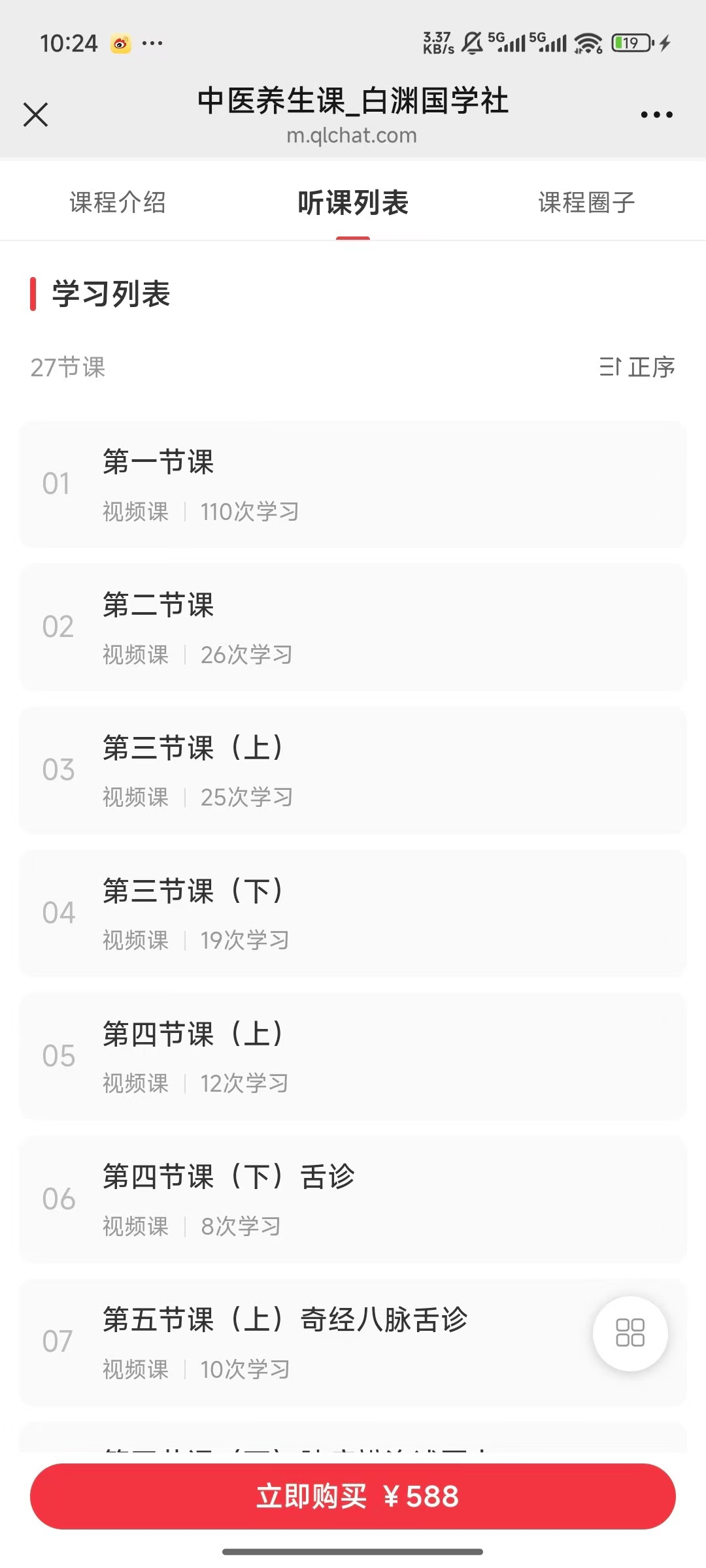Viewport: 706px width, 1568px height.
Task: Switch to the 课程圈子 tab
Action: pos(586,203)
